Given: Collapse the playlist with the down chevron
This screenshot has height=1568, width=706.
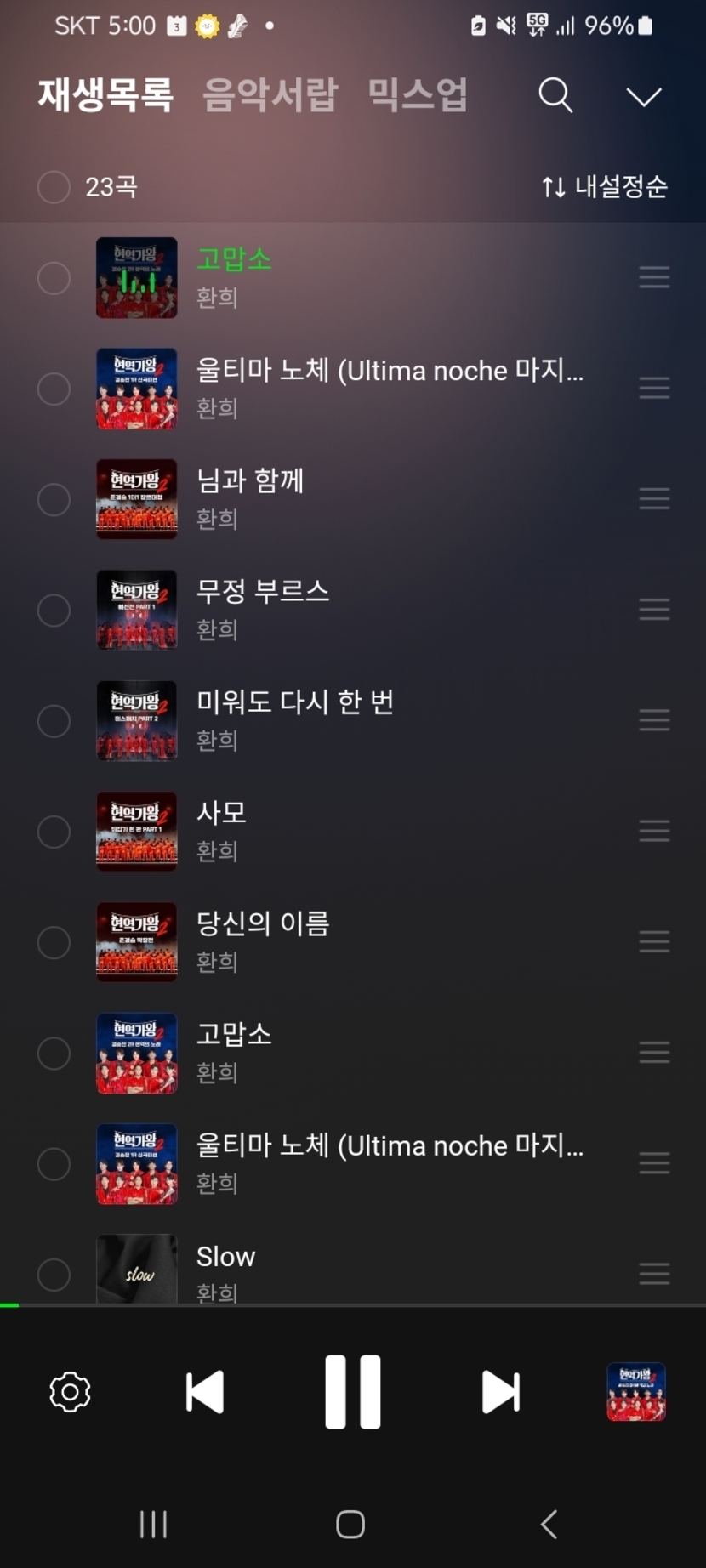Looking at the screenshot, I should point(644,96).
